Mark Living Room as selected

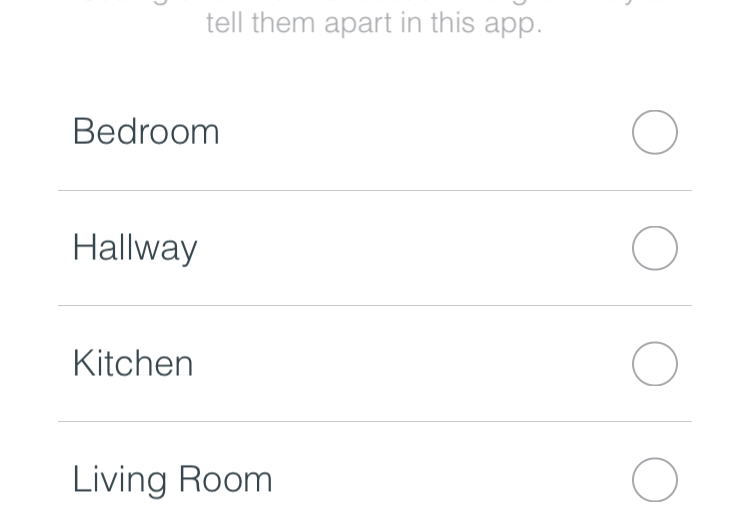(x=655, y=480)
